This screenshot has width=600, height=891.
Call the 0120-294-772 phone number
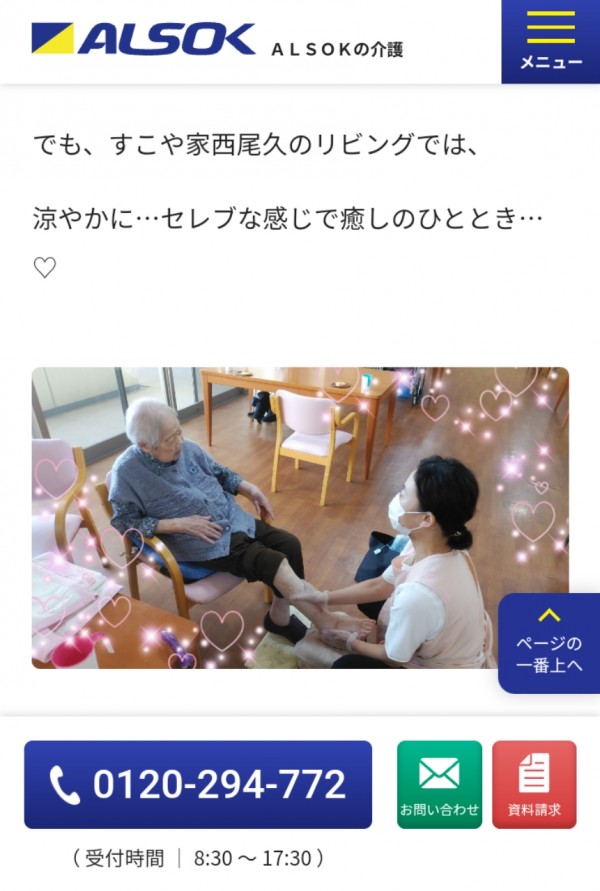click(198, 785)
